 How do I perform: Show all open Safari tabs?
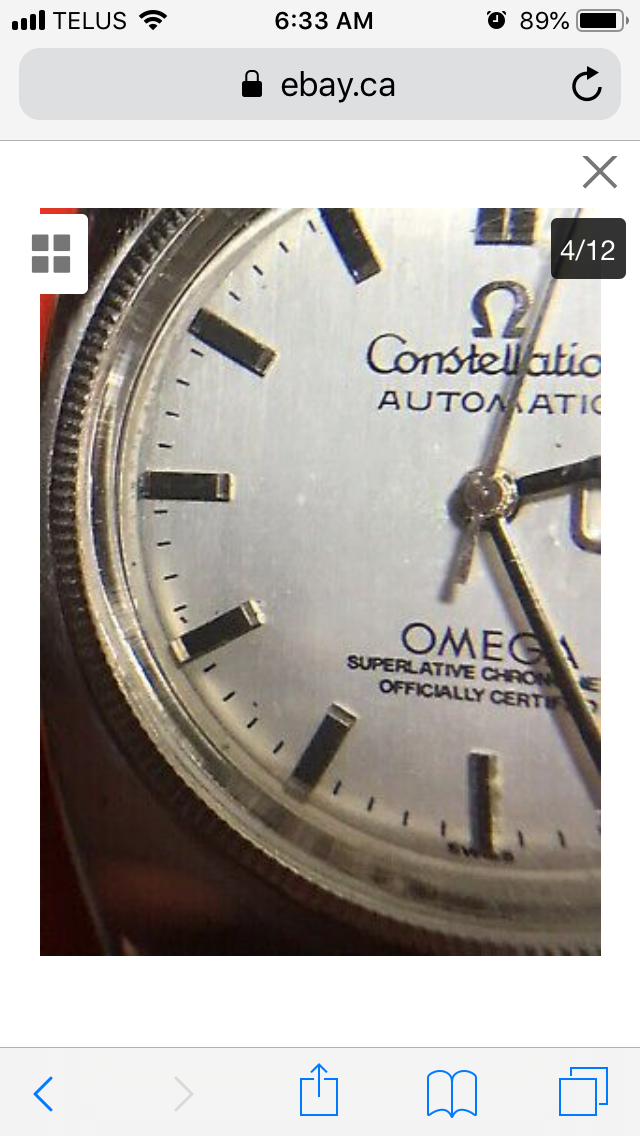[583, 1092]
